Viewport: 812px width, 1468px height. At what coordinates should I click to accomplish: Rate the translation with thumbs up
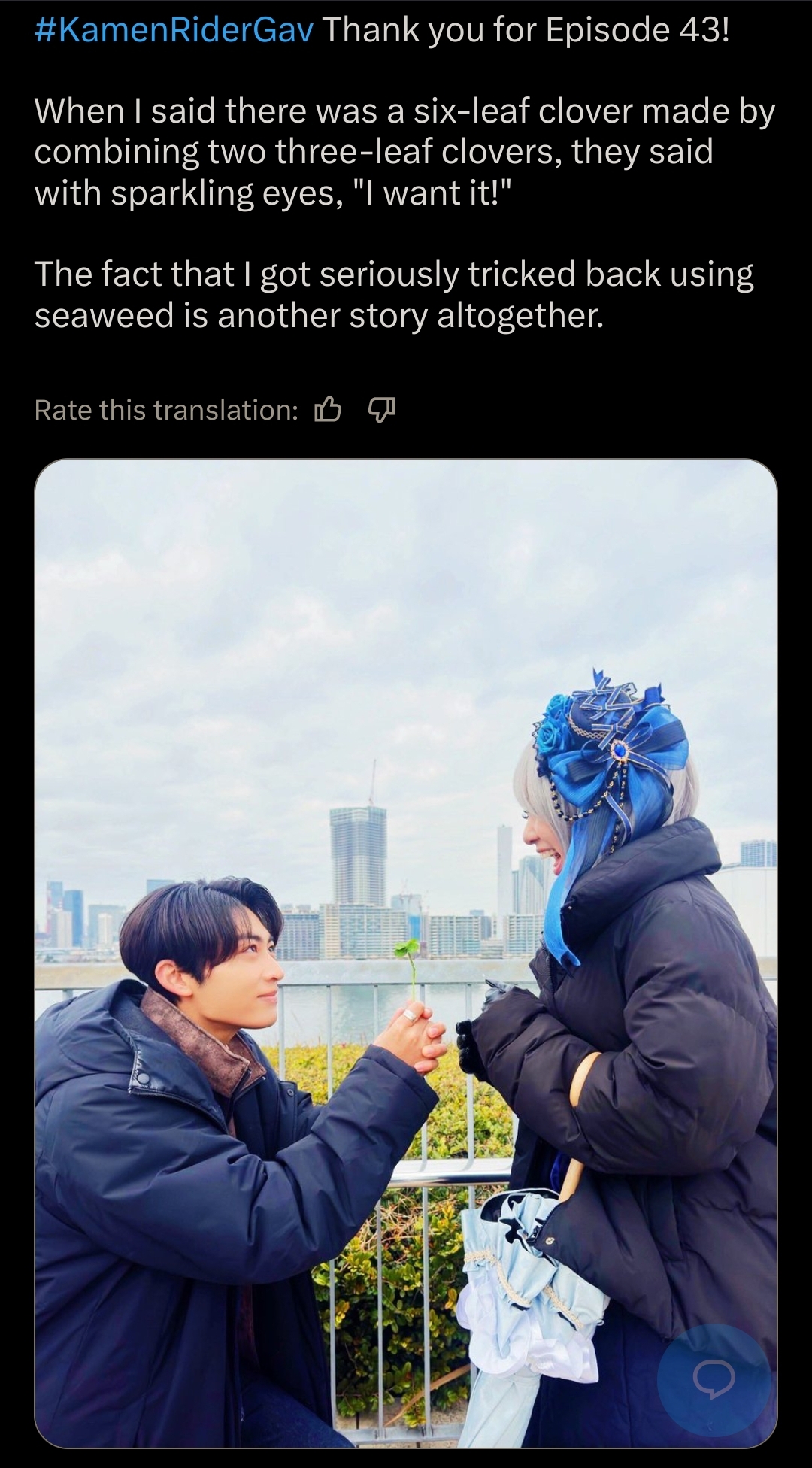(x=328, y=410)
